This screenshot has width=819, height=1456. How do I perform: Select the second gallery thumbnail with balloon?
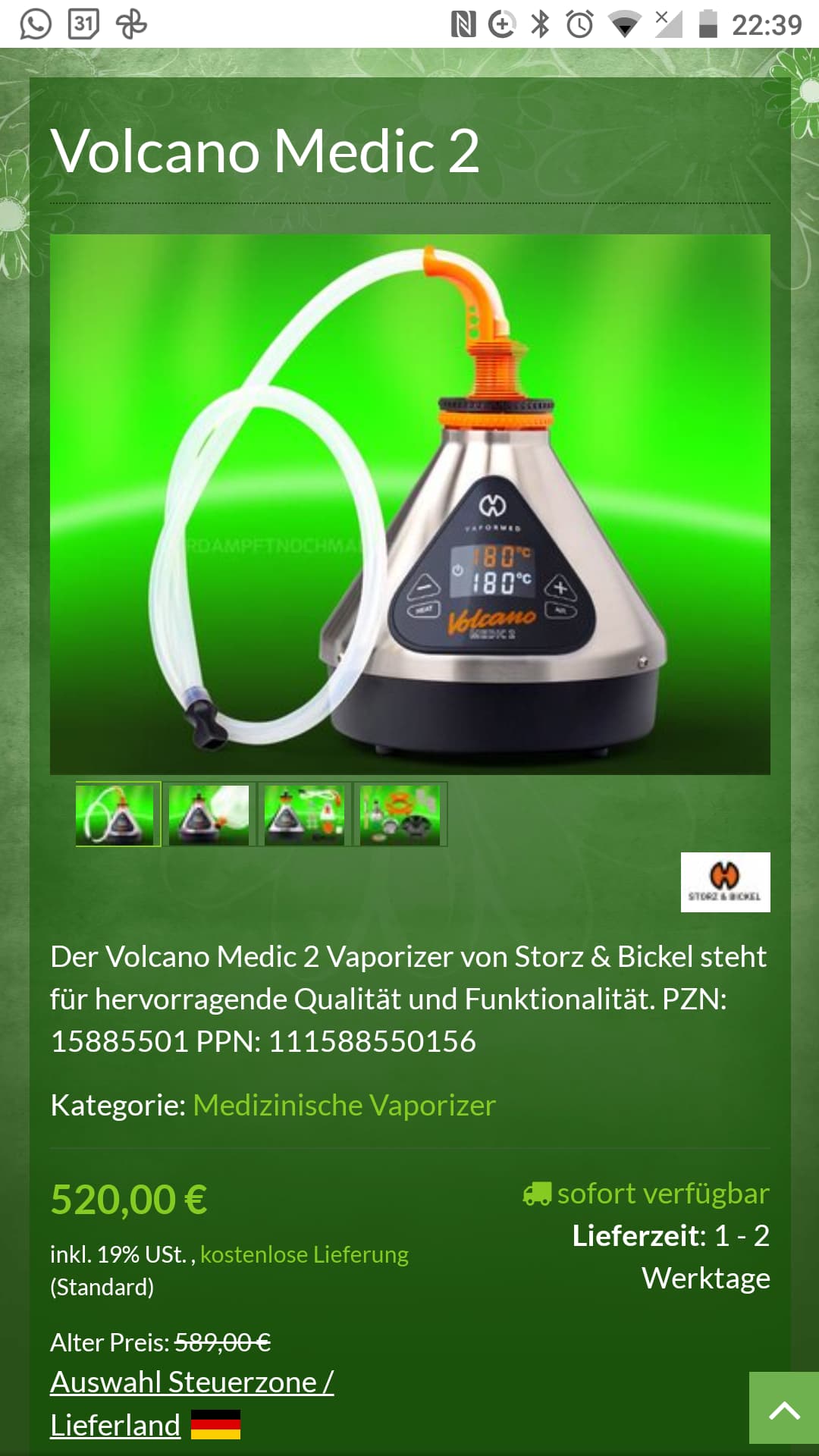(x=209, y=814)
